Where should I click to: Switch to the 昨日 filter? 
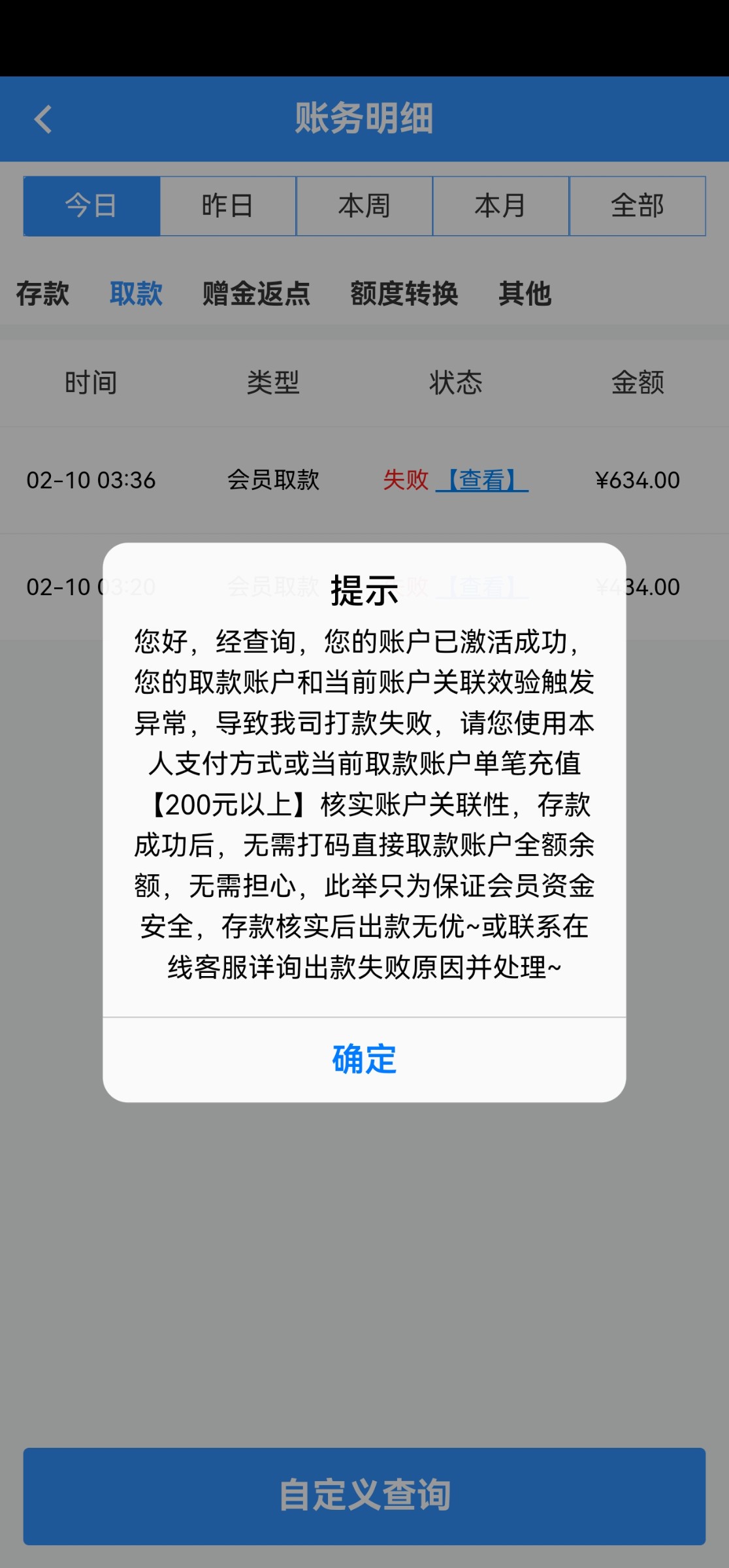(x=228, y=206)
